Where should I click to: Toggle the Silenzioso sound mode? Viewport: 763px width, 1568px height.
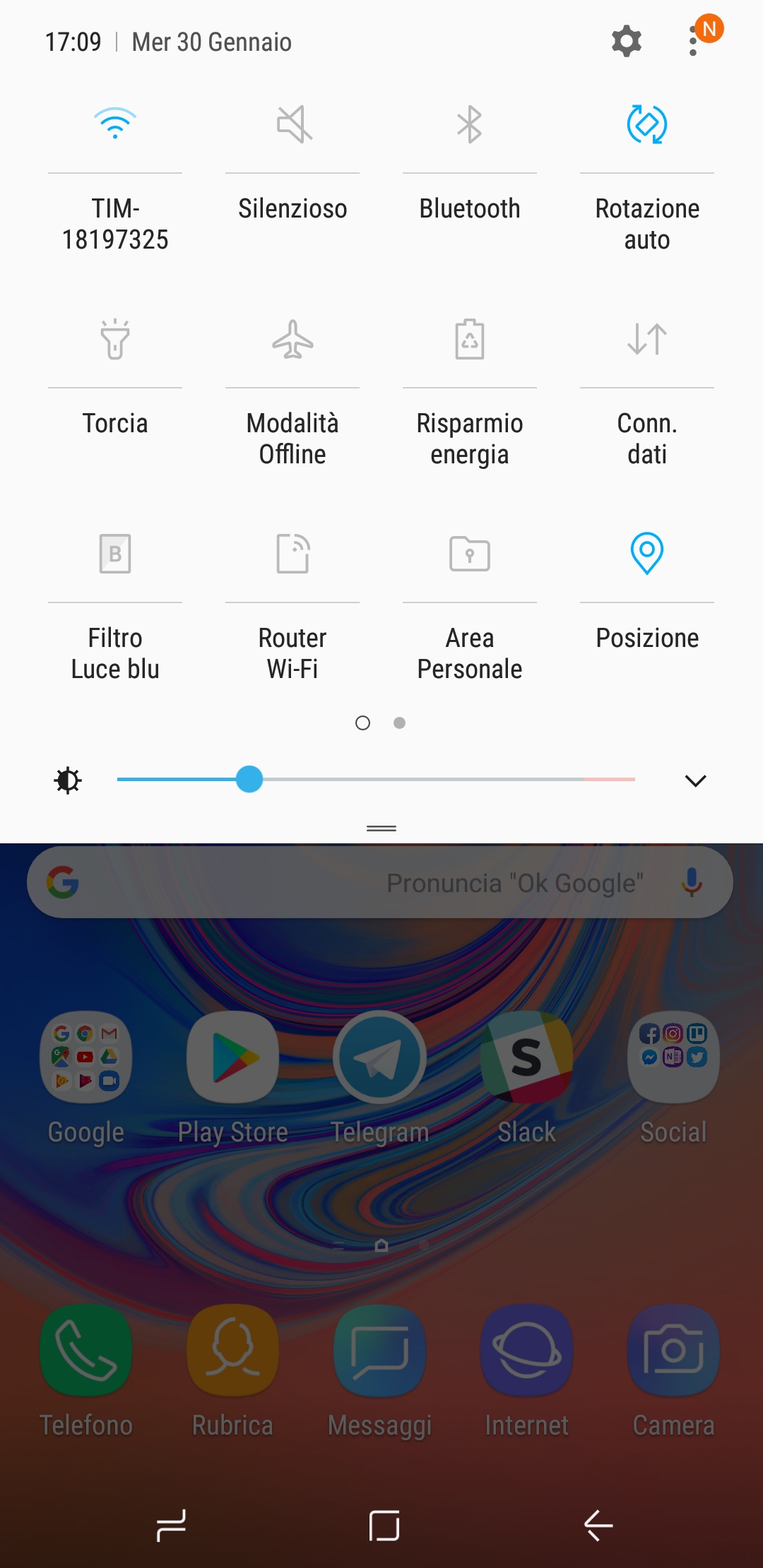click(292, 124)
